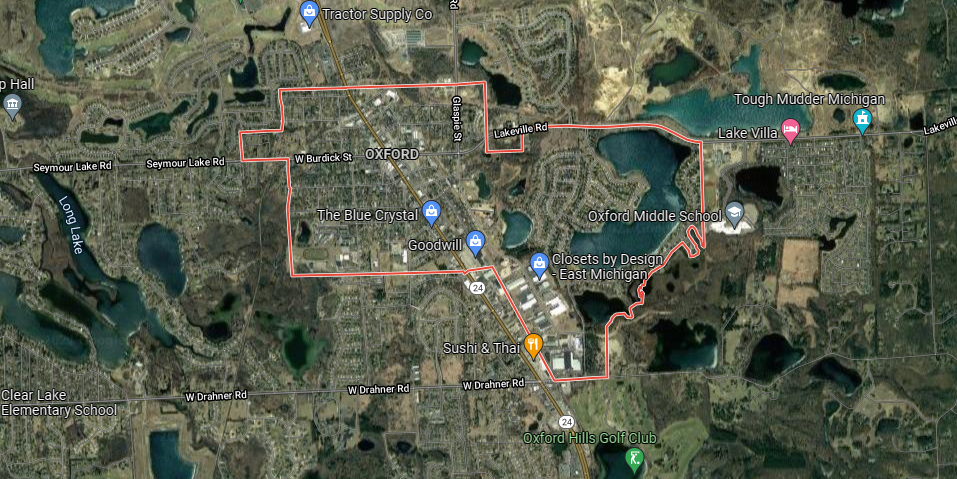Tap the Lake Villa lodging pin
This screenshot has width=957, height=479.
(x=790, y=131)
